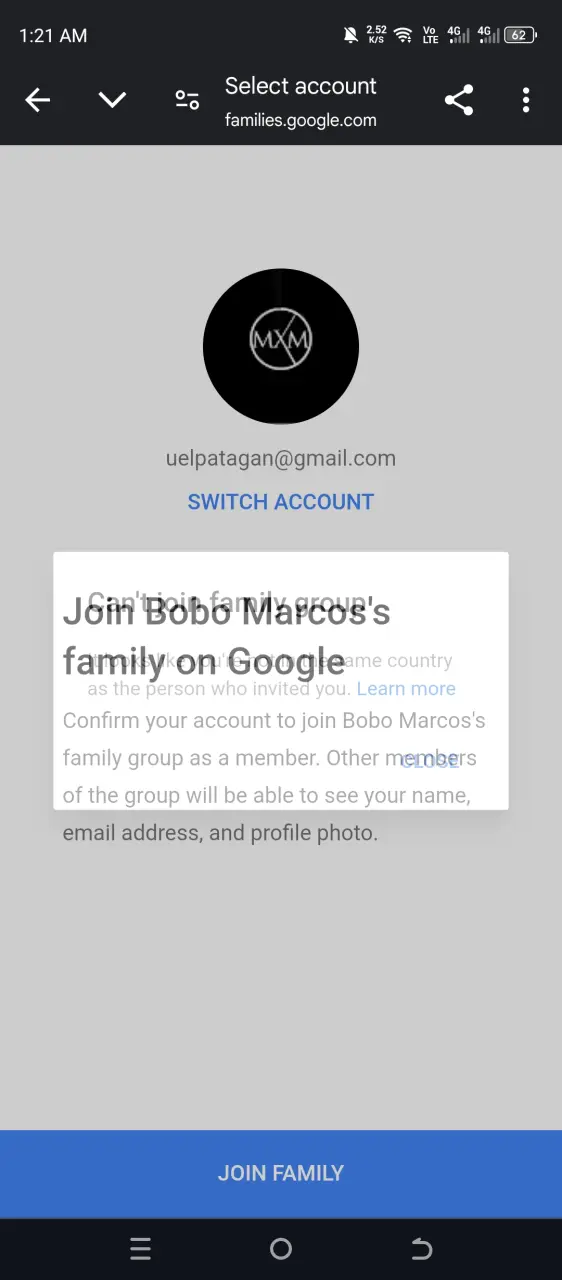Share this page

click(458, 100)
